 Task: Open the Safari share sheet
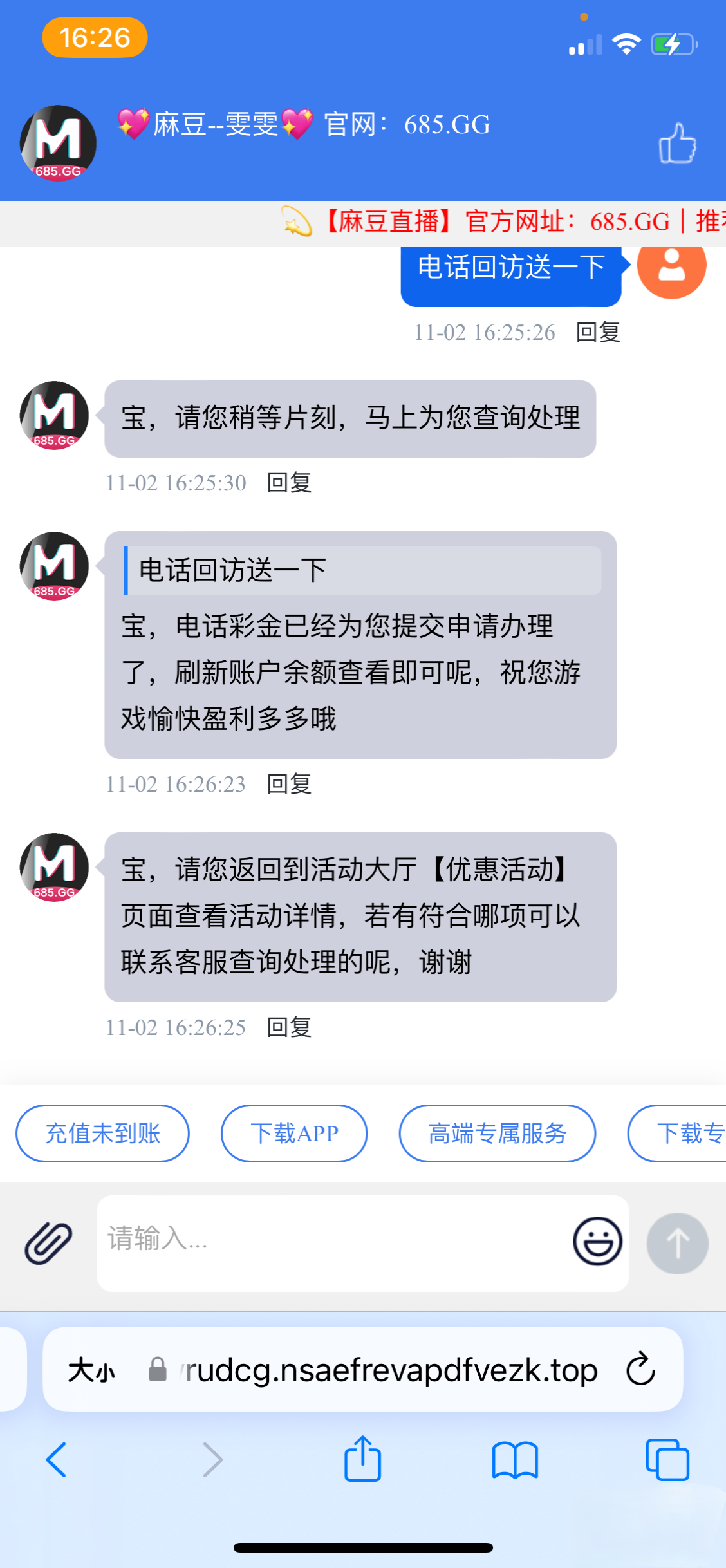(x=362, y=1459)
